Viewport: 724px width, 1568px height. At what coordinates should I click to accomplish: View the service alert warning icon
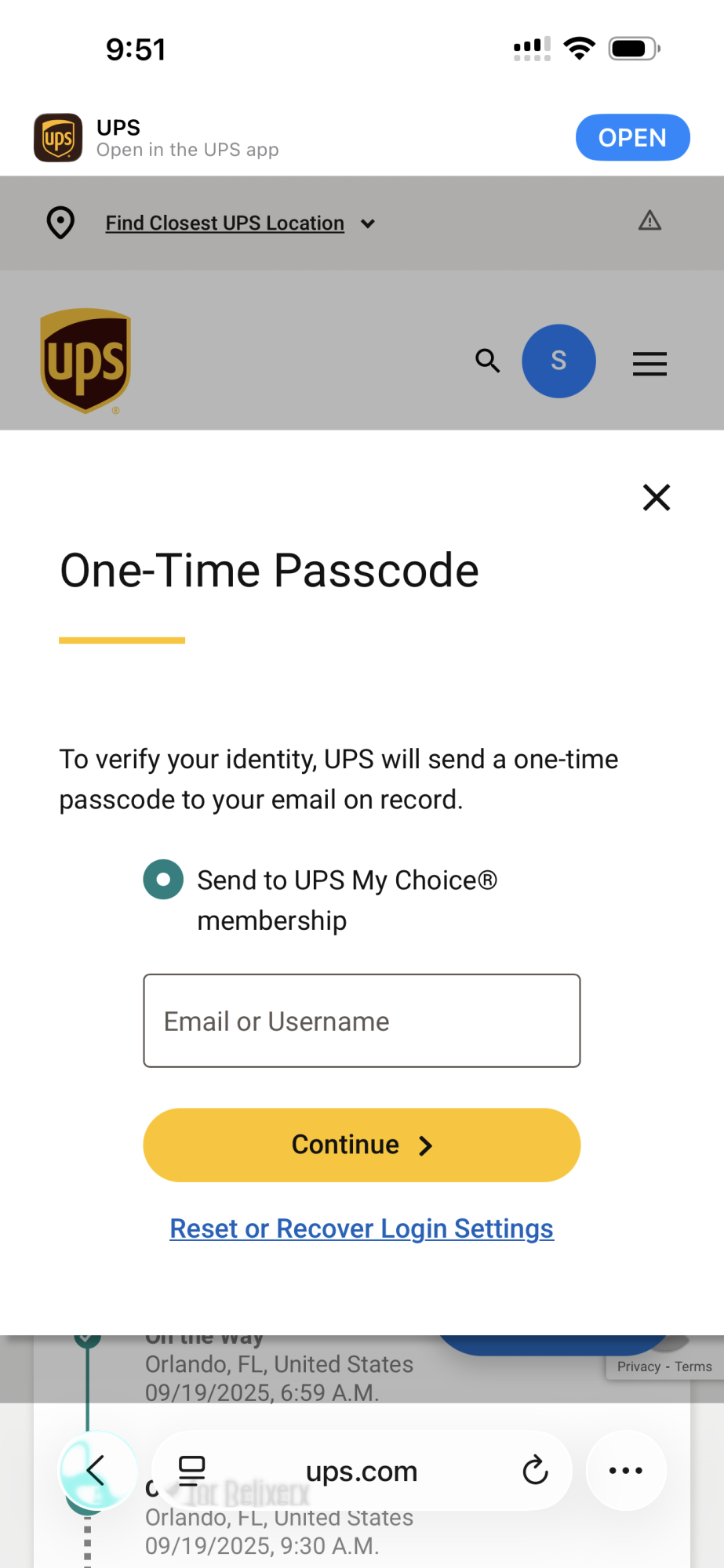[649, 221]
